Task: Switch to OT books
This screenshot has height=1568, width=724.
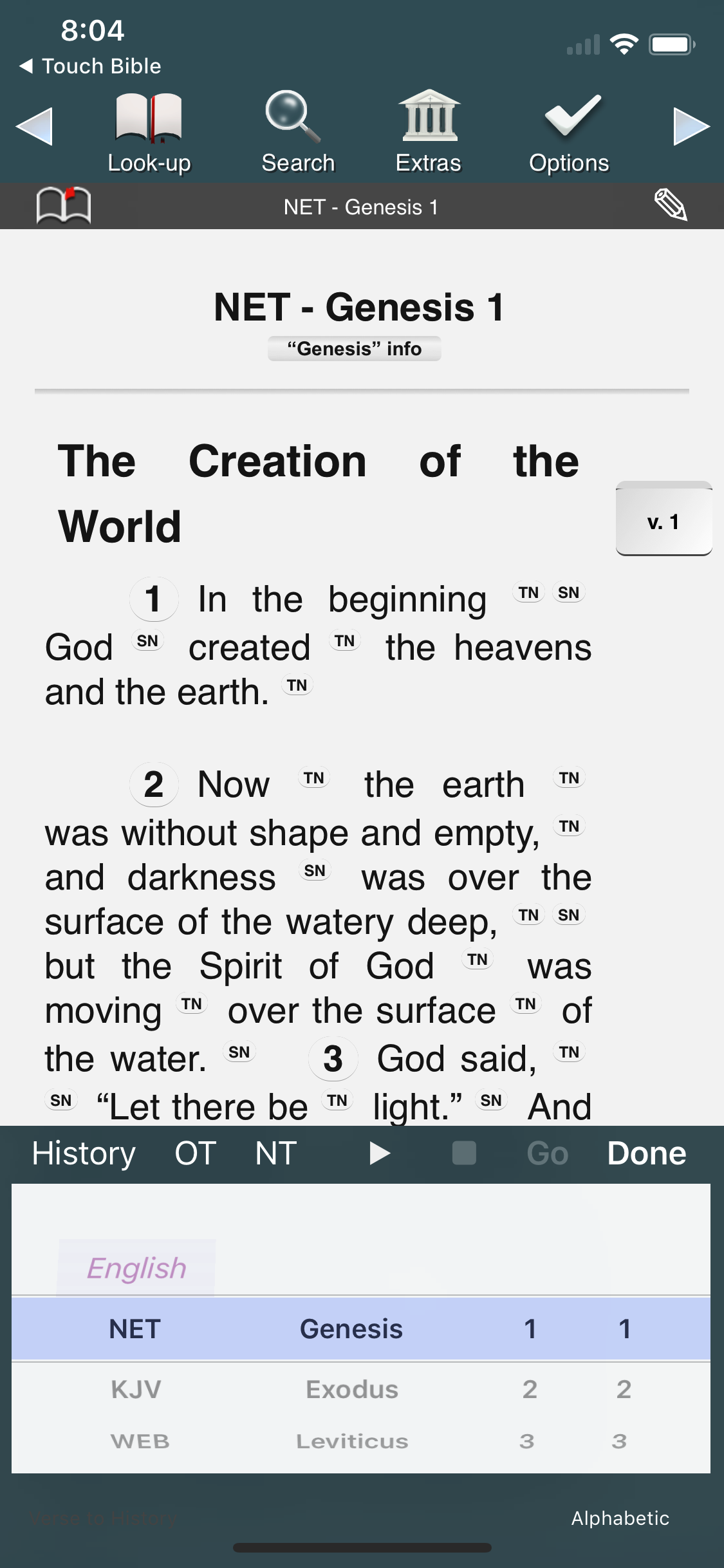Action: (x=195, y=1153)
